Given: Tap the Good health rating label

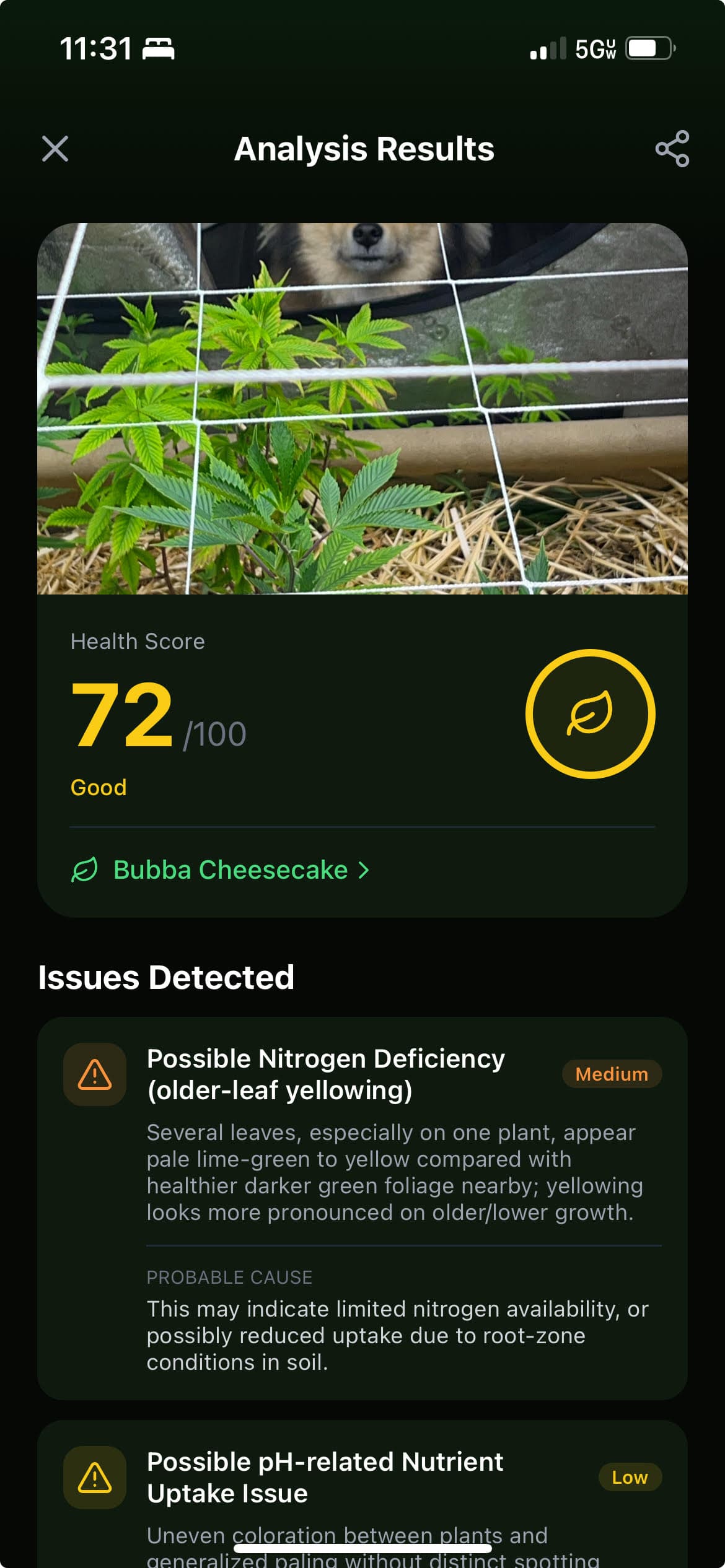Looking at the screenshot, I should tap(97, 787).
